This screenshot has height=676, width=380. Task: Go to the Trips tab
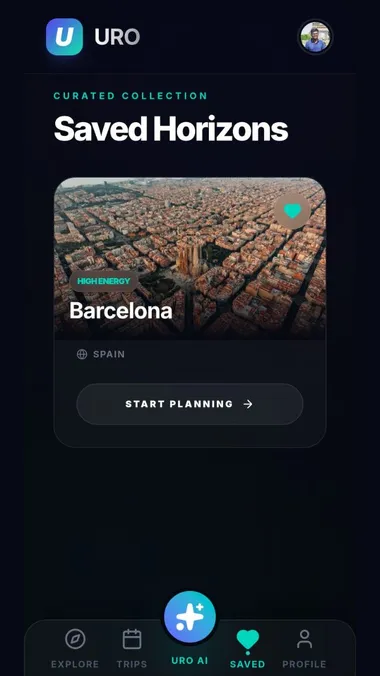132,648
